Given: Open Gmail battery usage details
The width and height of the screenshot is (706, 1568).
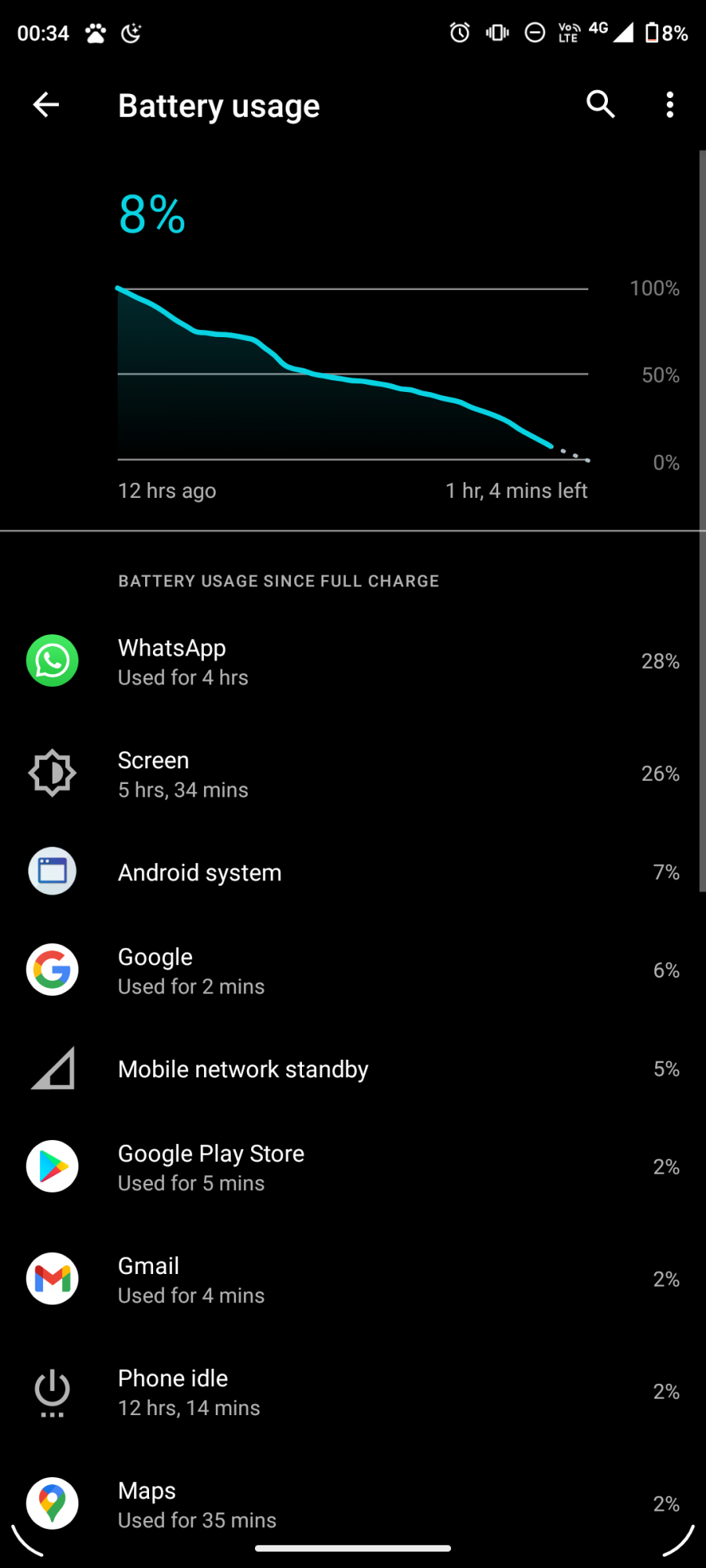Looking at the screenshot, I should (x=353, y=1279).
